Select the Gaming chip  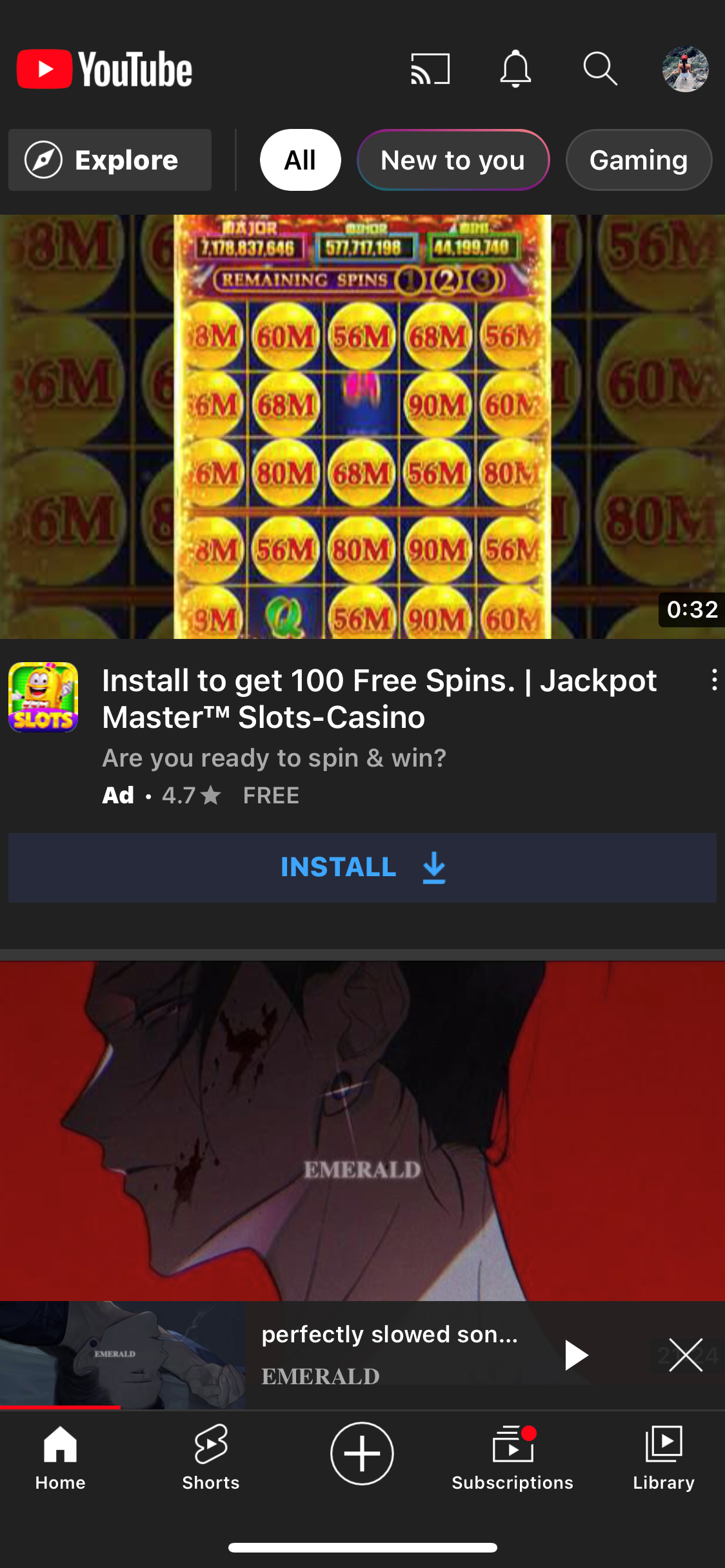pyautogui.click(x=638, y=160)
